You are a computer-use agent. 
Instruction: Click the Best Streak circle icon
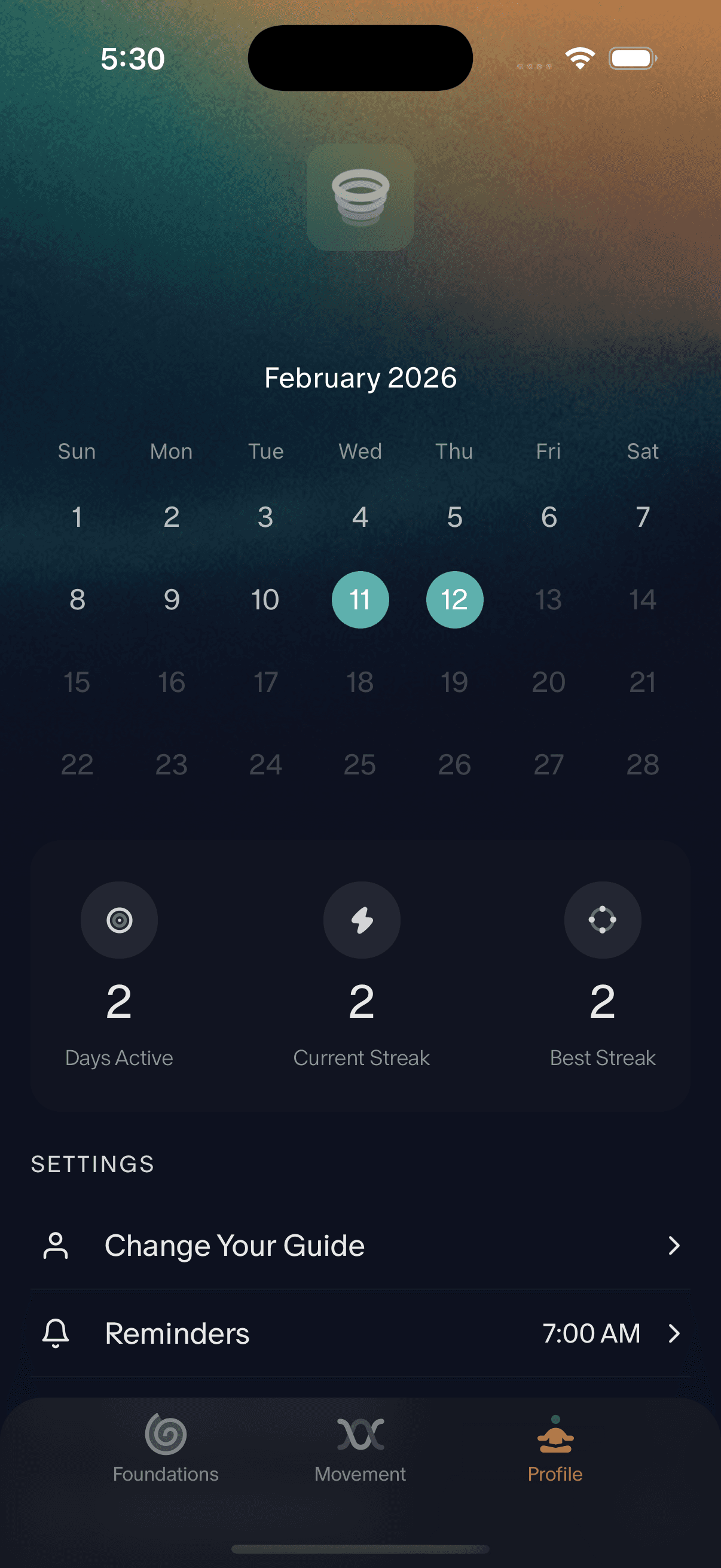pos(603,920)
